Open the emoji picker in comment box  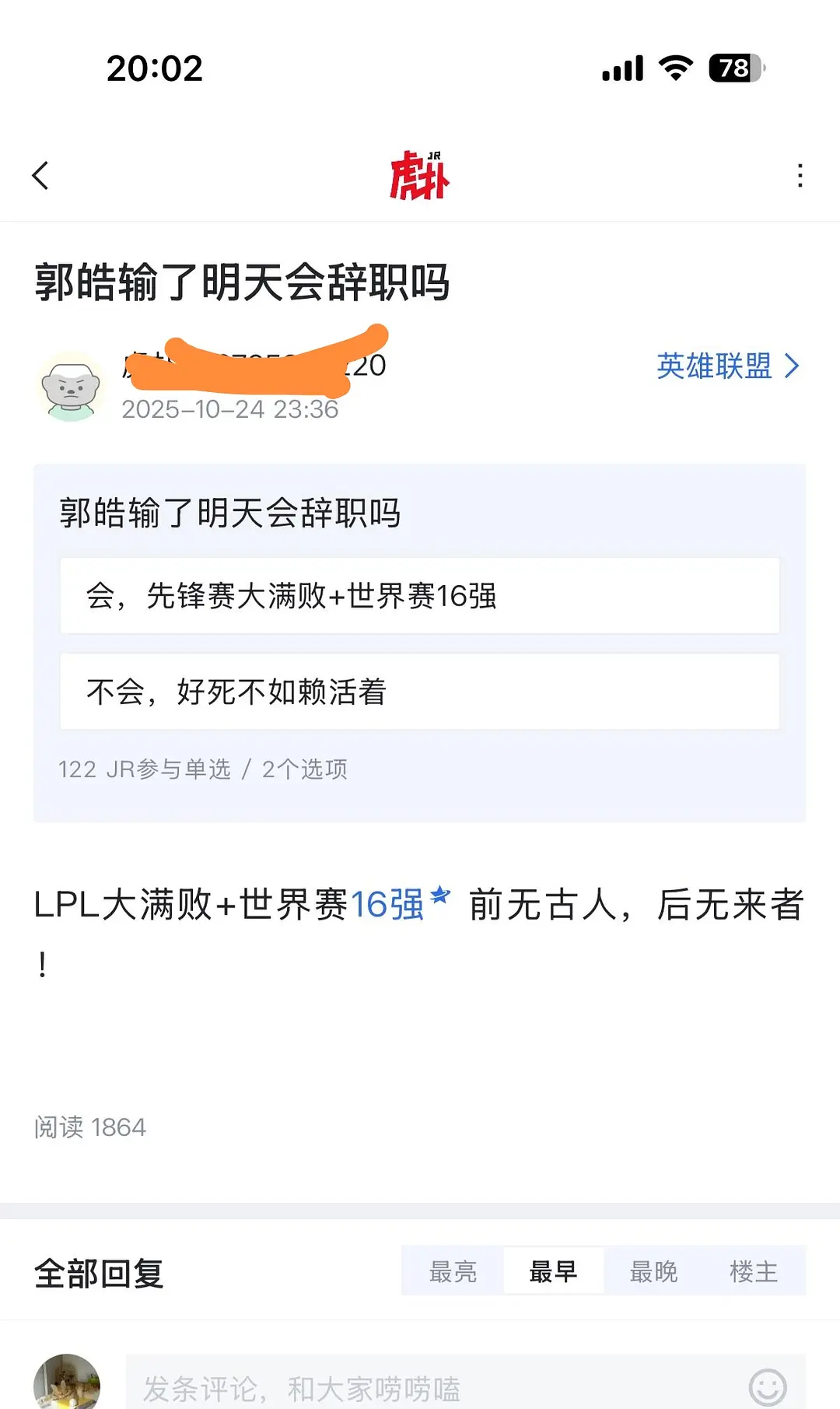coord(768,1387)
